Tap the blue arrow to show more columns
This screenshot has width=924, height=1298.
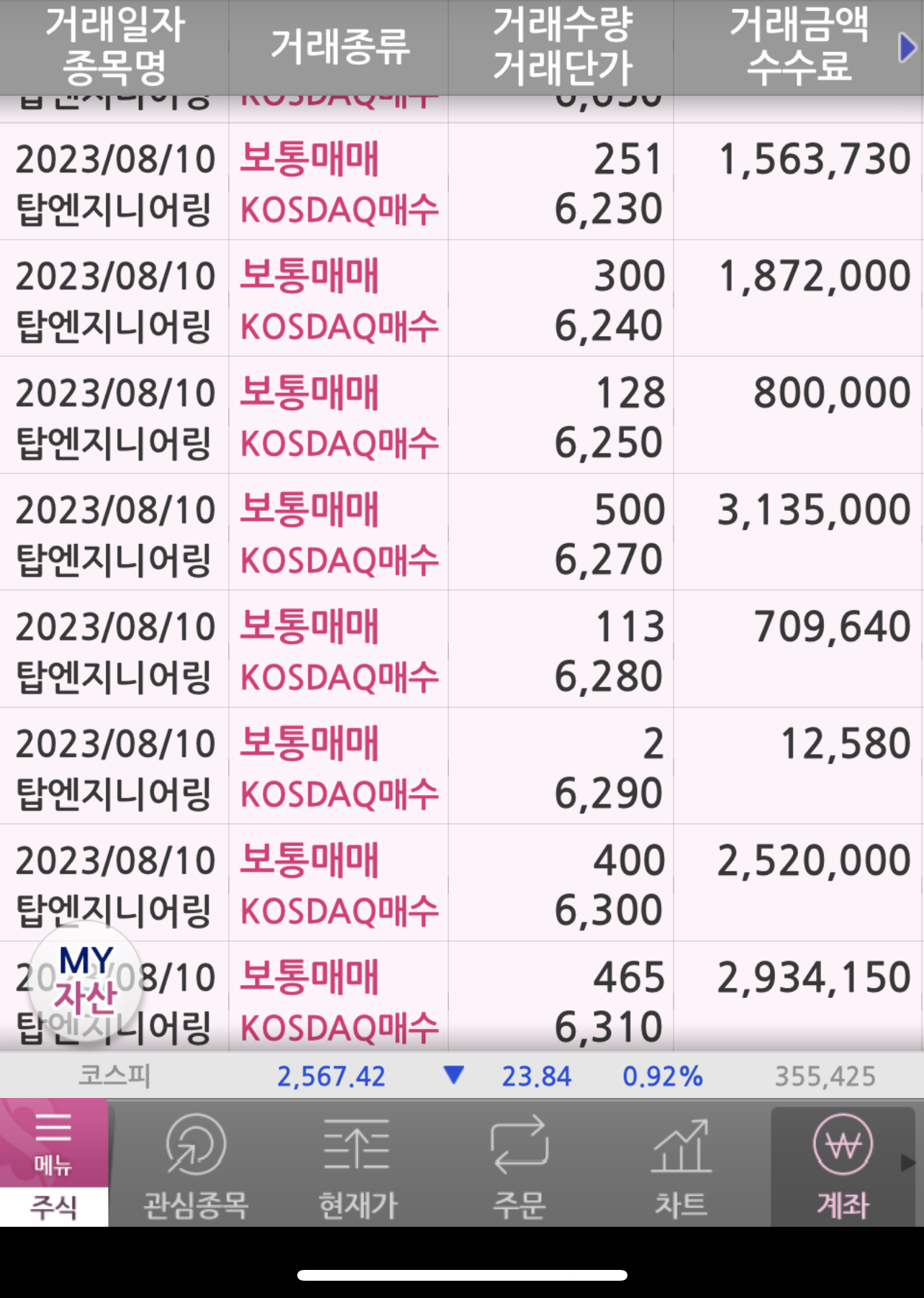pos(907,48)
